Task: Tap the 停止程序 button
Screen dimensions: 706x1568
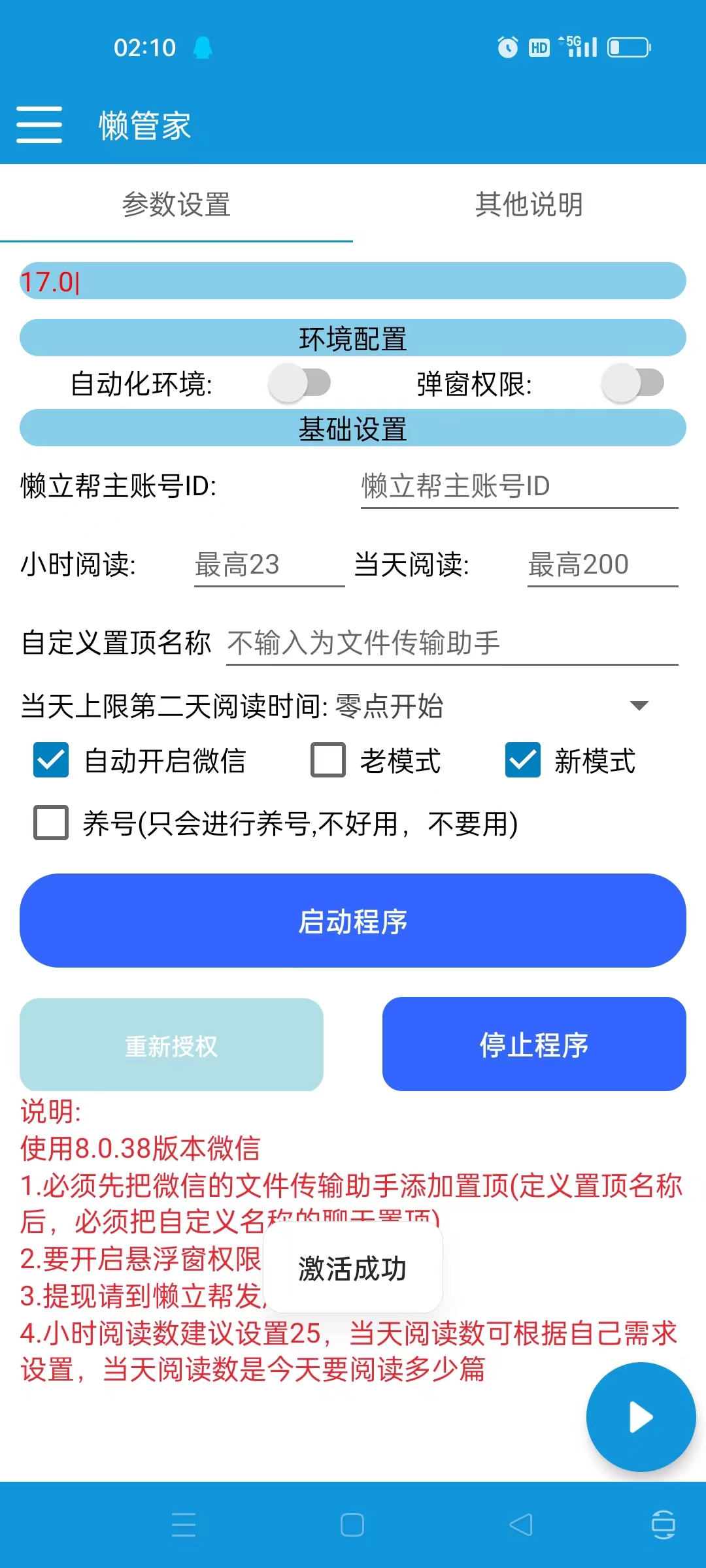Action: point(533,1045)
